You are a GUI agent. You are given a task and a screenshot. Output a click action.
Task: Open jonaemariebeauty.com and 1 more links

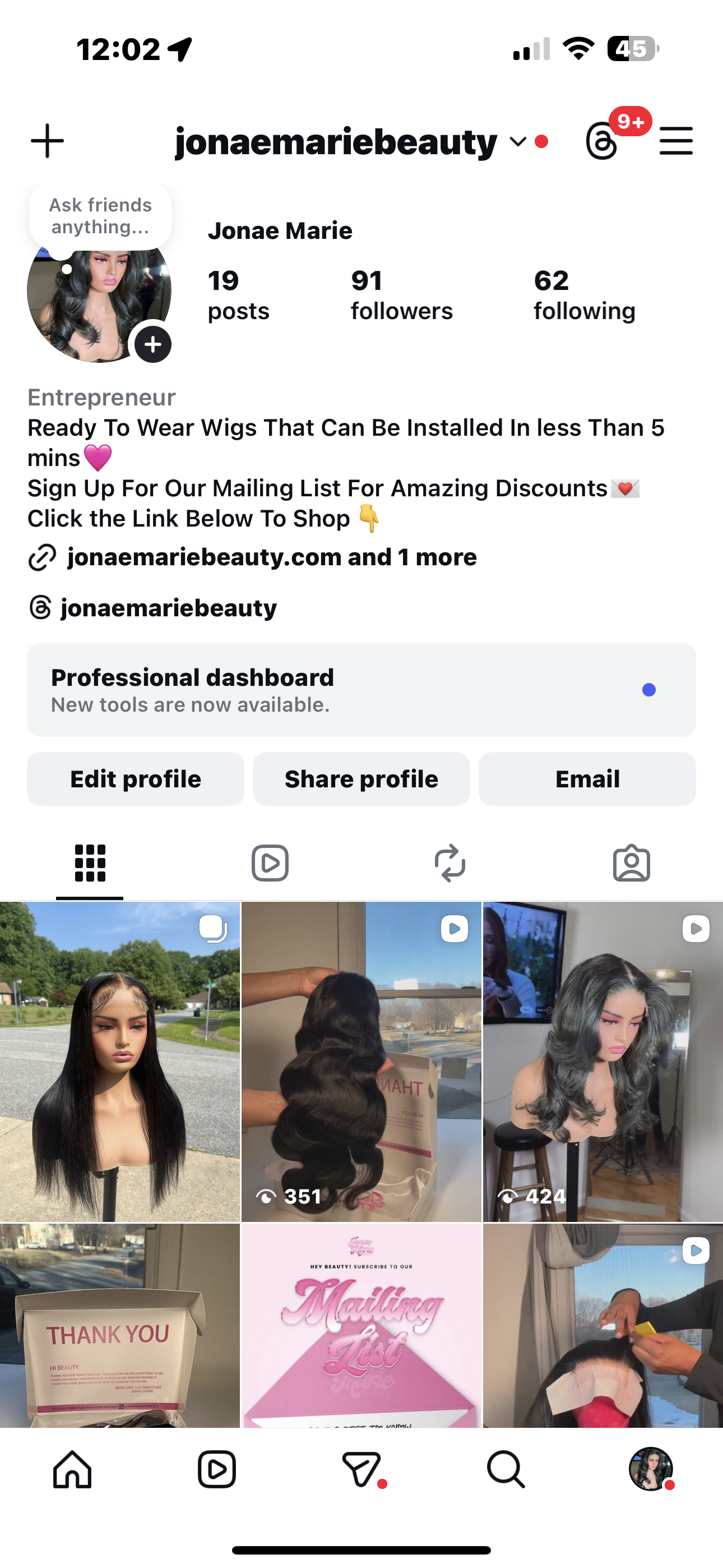(x=271, y=557)
